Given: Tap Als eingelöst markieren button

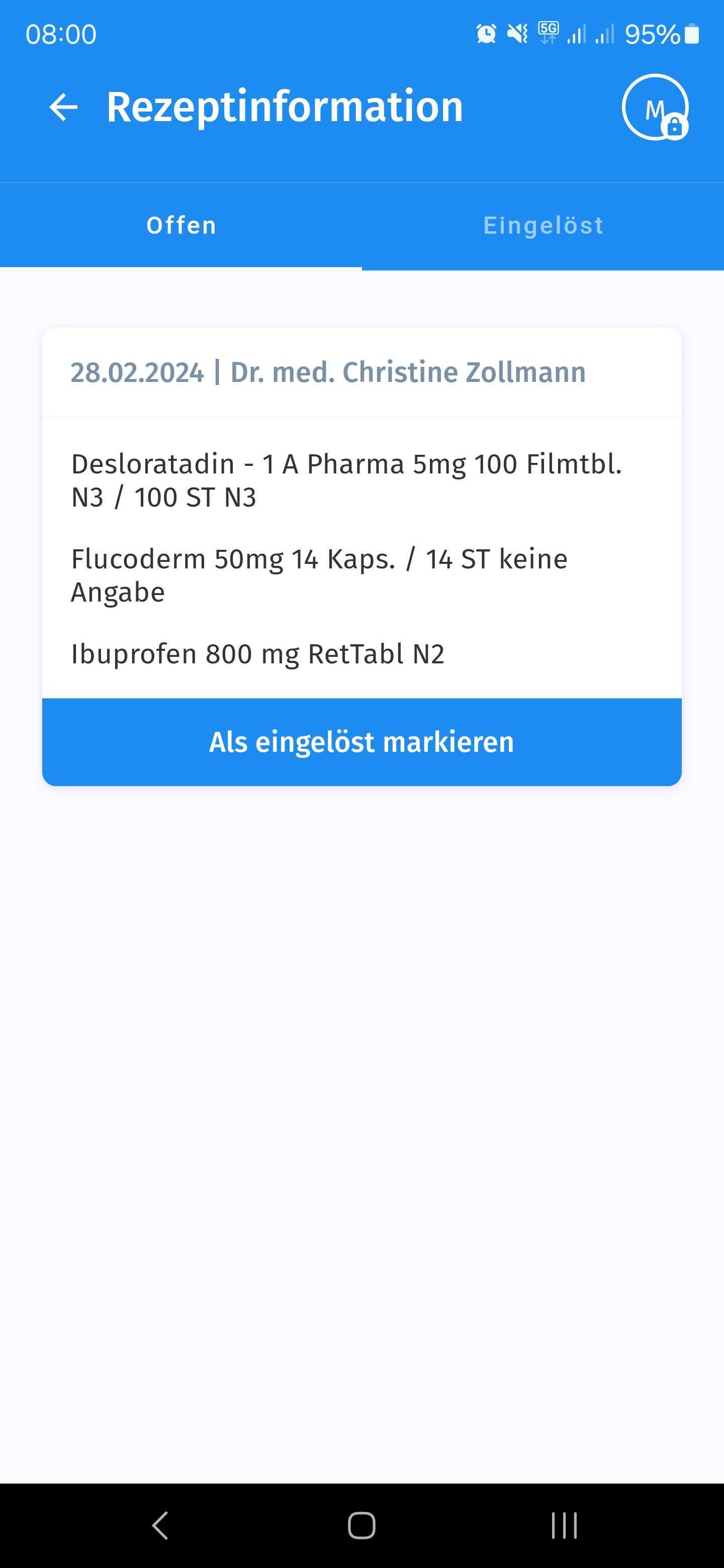Looking at the screenshot, I should click(x=361, y=742).
